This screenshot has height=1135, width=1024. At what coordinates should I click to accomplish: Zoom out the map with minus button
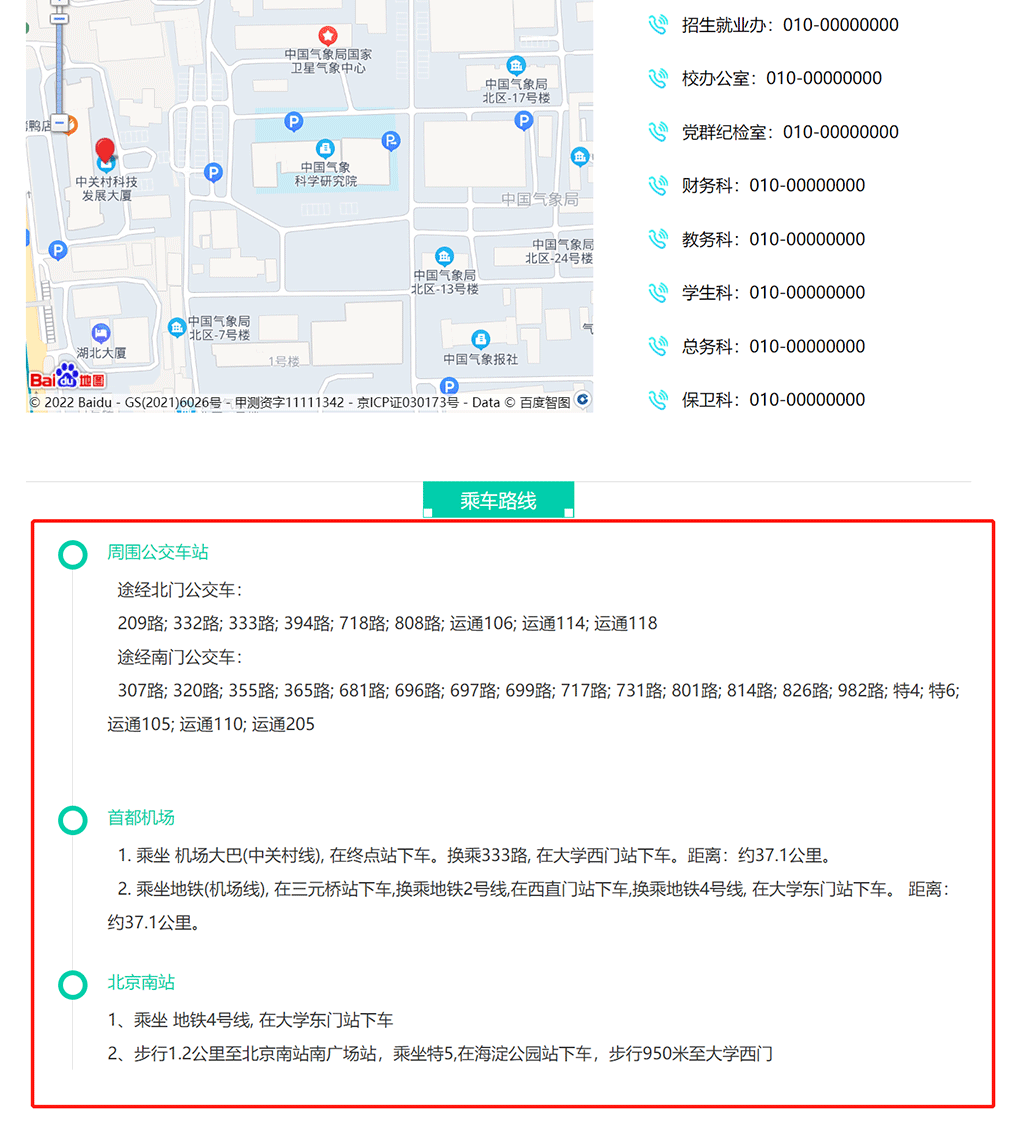click(x=59, y=122)
